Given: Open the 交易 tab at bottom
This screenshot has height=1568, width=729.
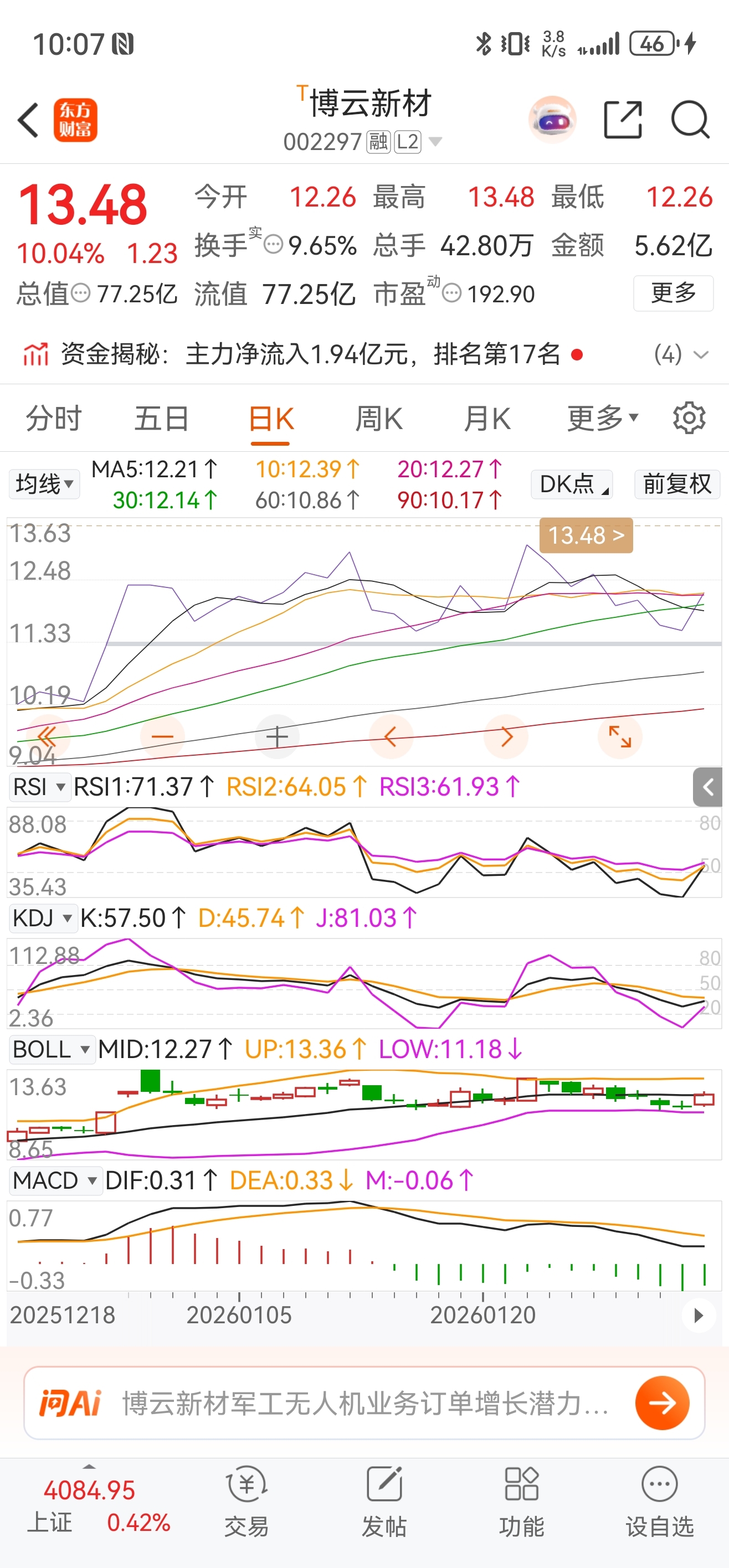Looking at the screenshot, I should (x=247, y=1500).
